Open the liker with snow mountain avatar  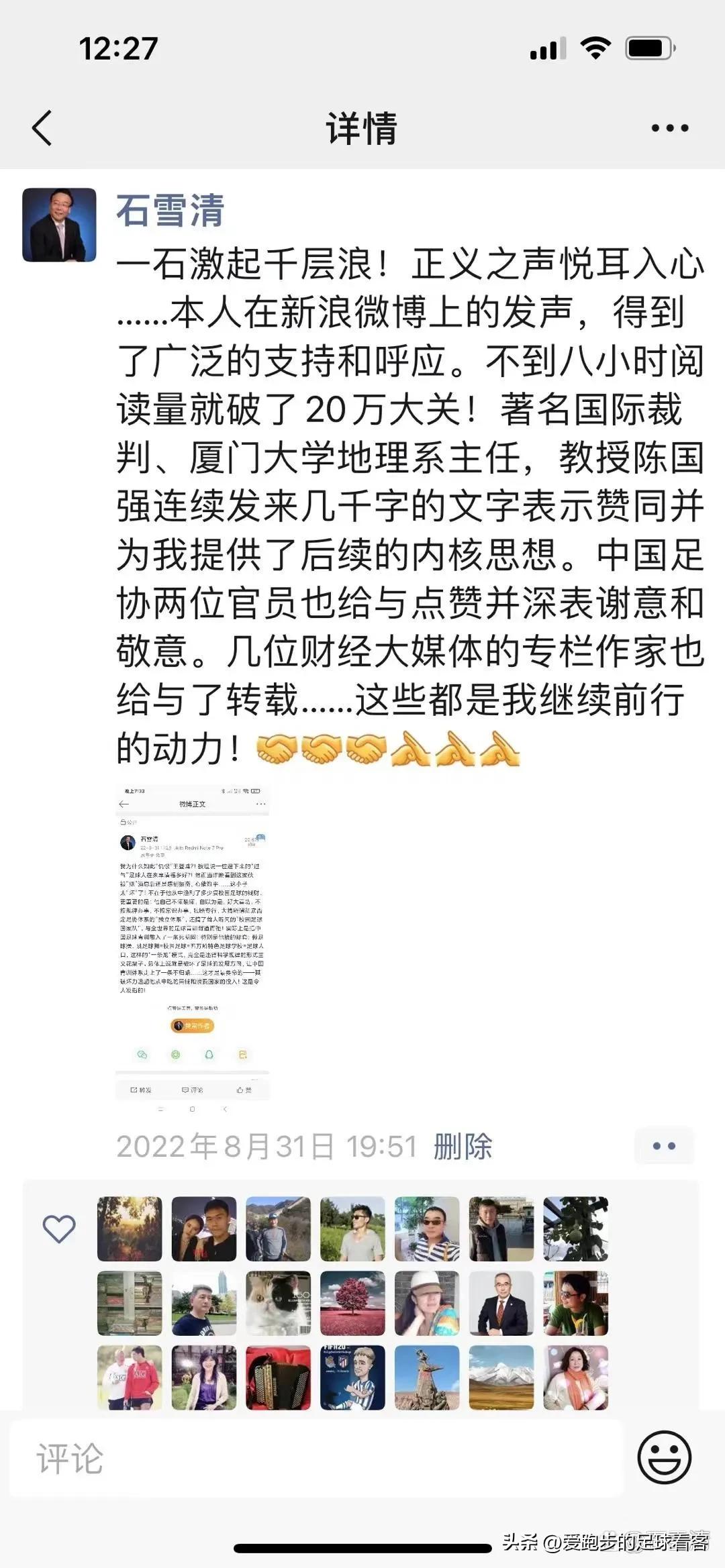501,1377
